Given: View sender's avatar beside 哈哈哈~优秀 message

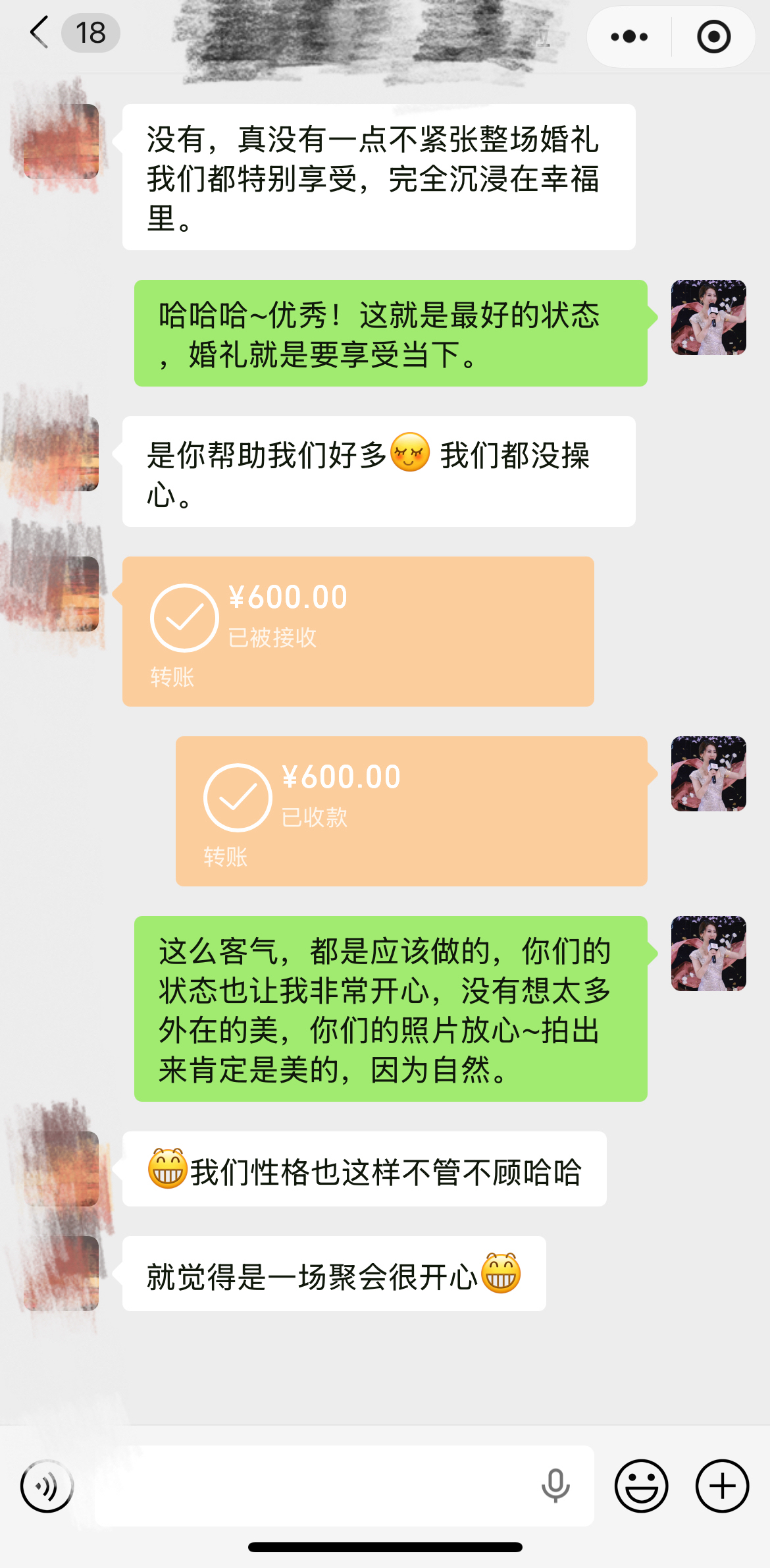Looking at the screenshot, I should tap(708, 317).
